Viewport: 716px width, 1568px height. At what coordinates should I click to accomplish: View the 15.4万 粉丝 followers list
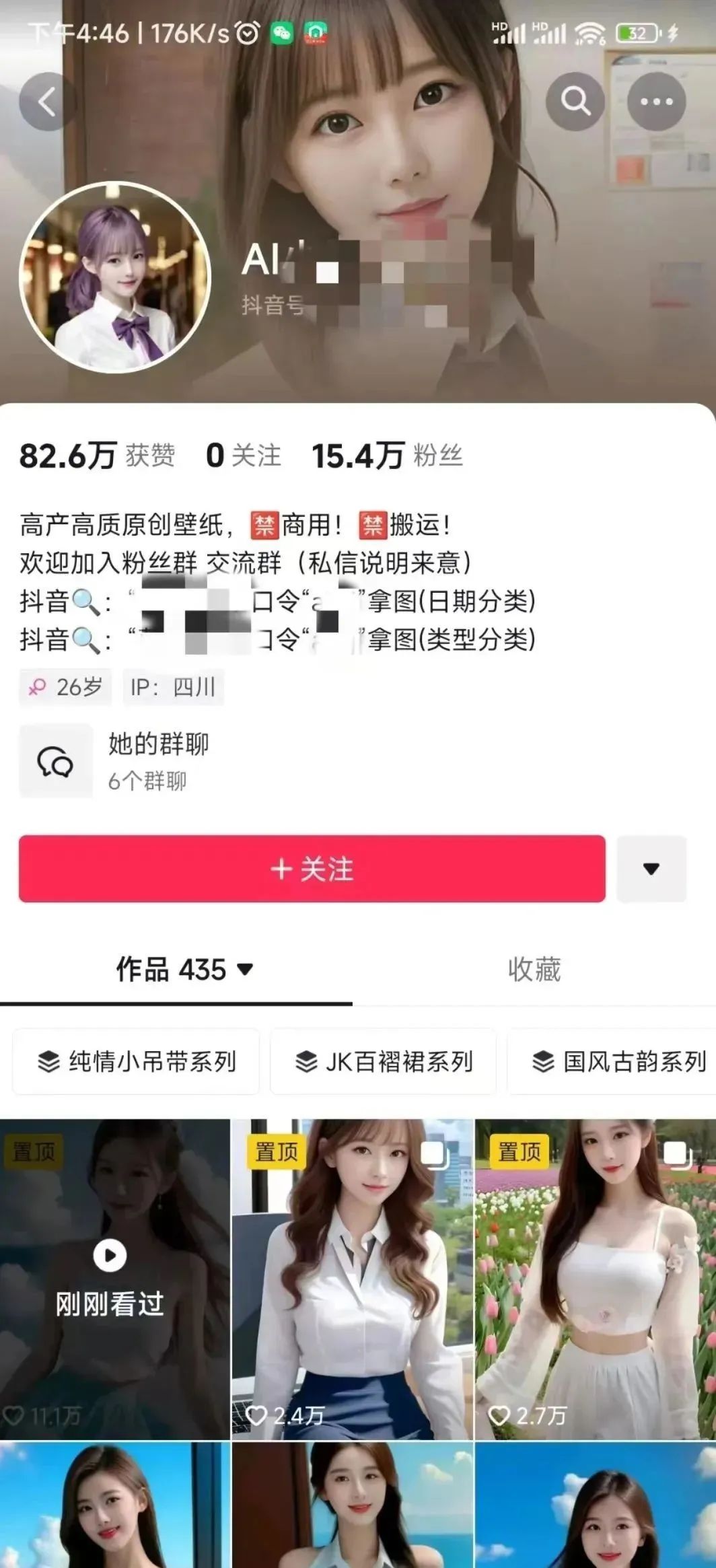coord(387,456)
